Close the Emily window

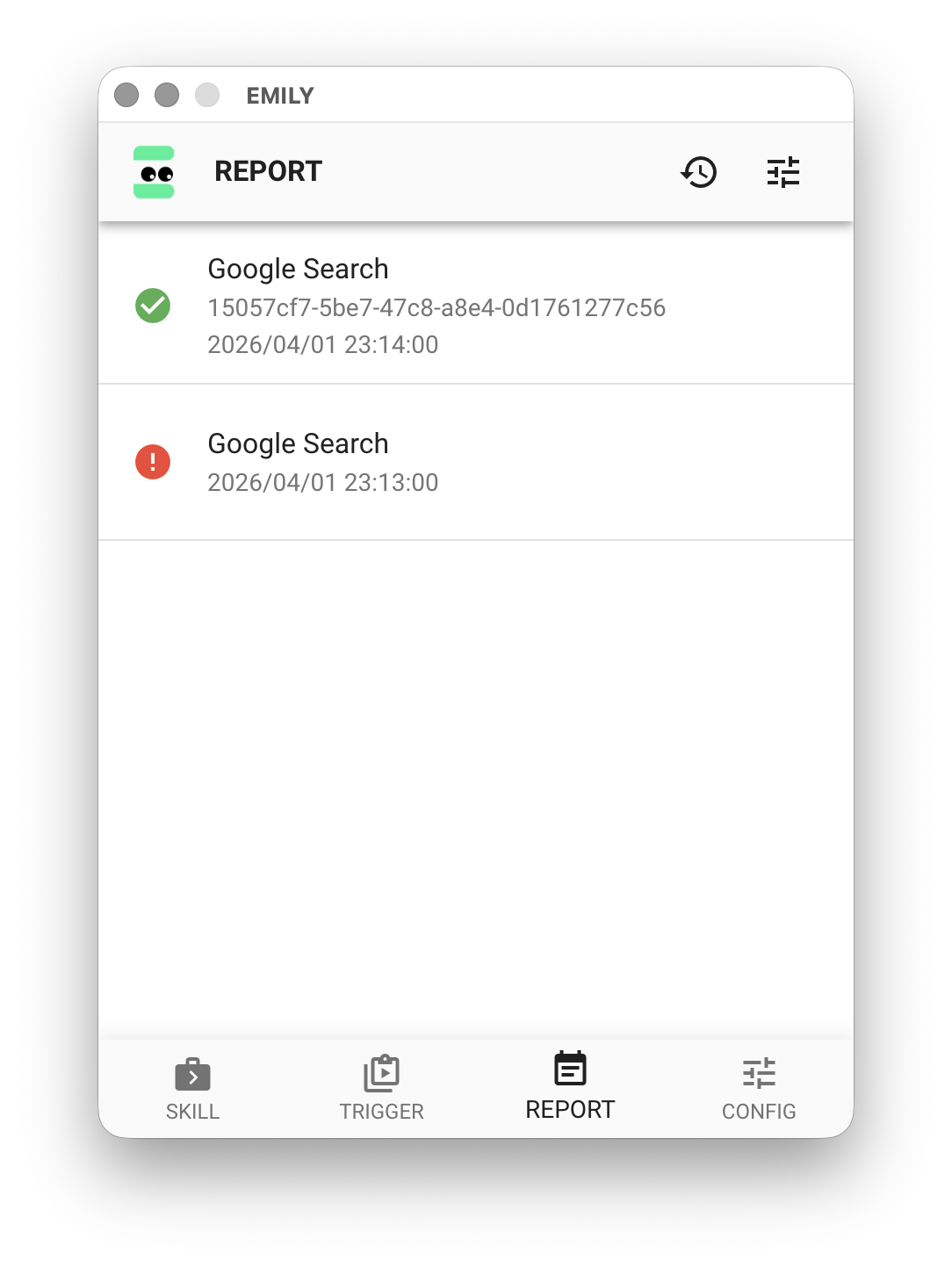[126, 95]
